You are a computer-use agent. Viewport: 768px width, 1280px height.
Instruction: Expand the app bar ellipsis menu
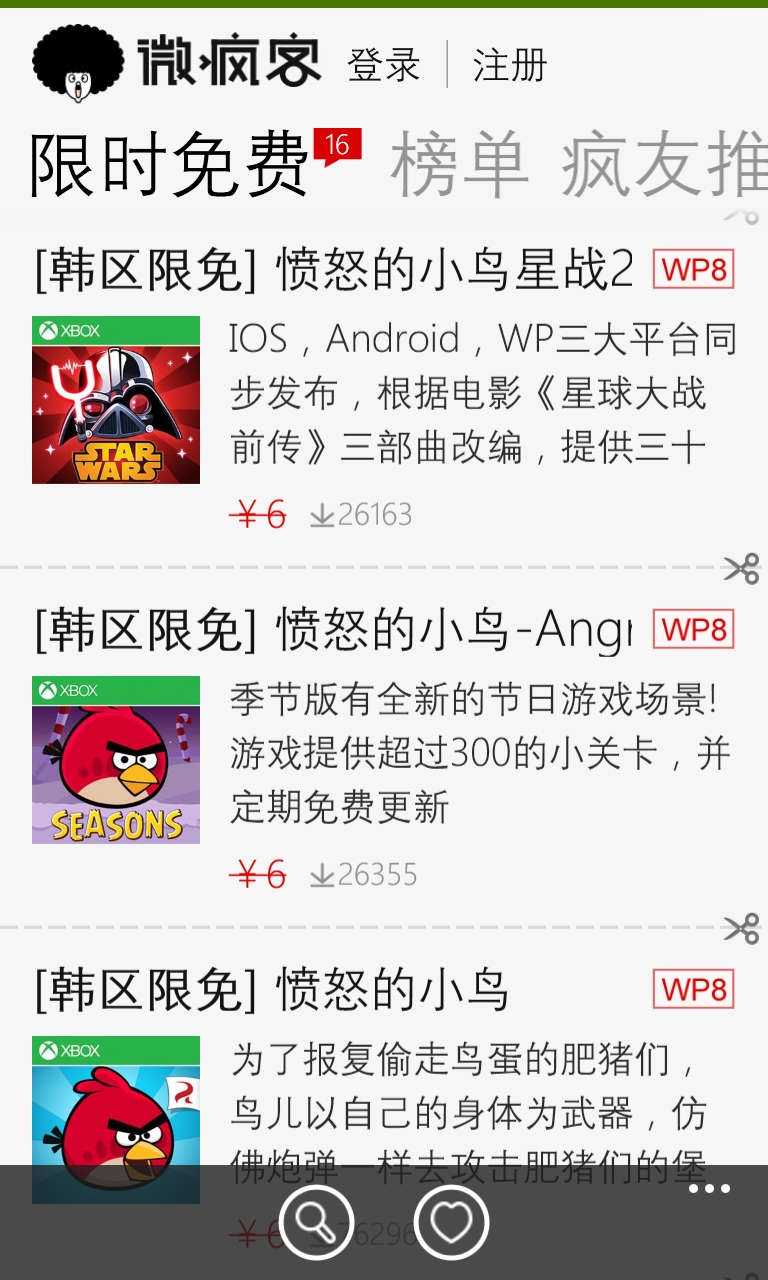coord(709,1190)
